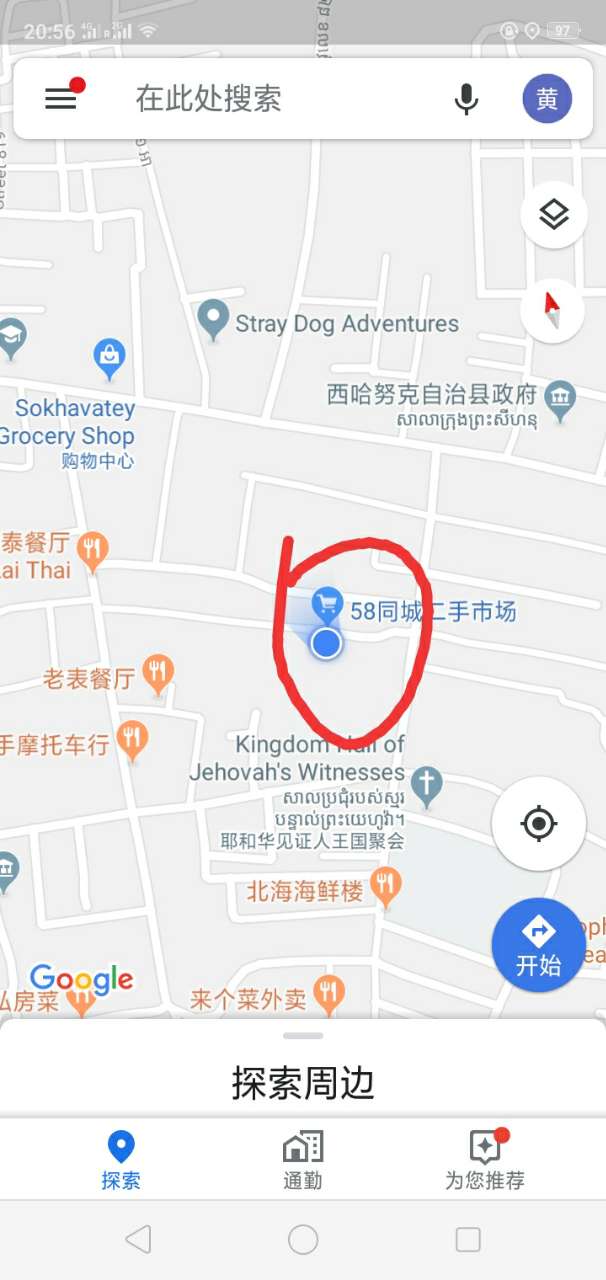
Task: Select Kingdom Hall of Jehovah's Witnesses pin
Action: pyautogui.click(x=427, y=785)
